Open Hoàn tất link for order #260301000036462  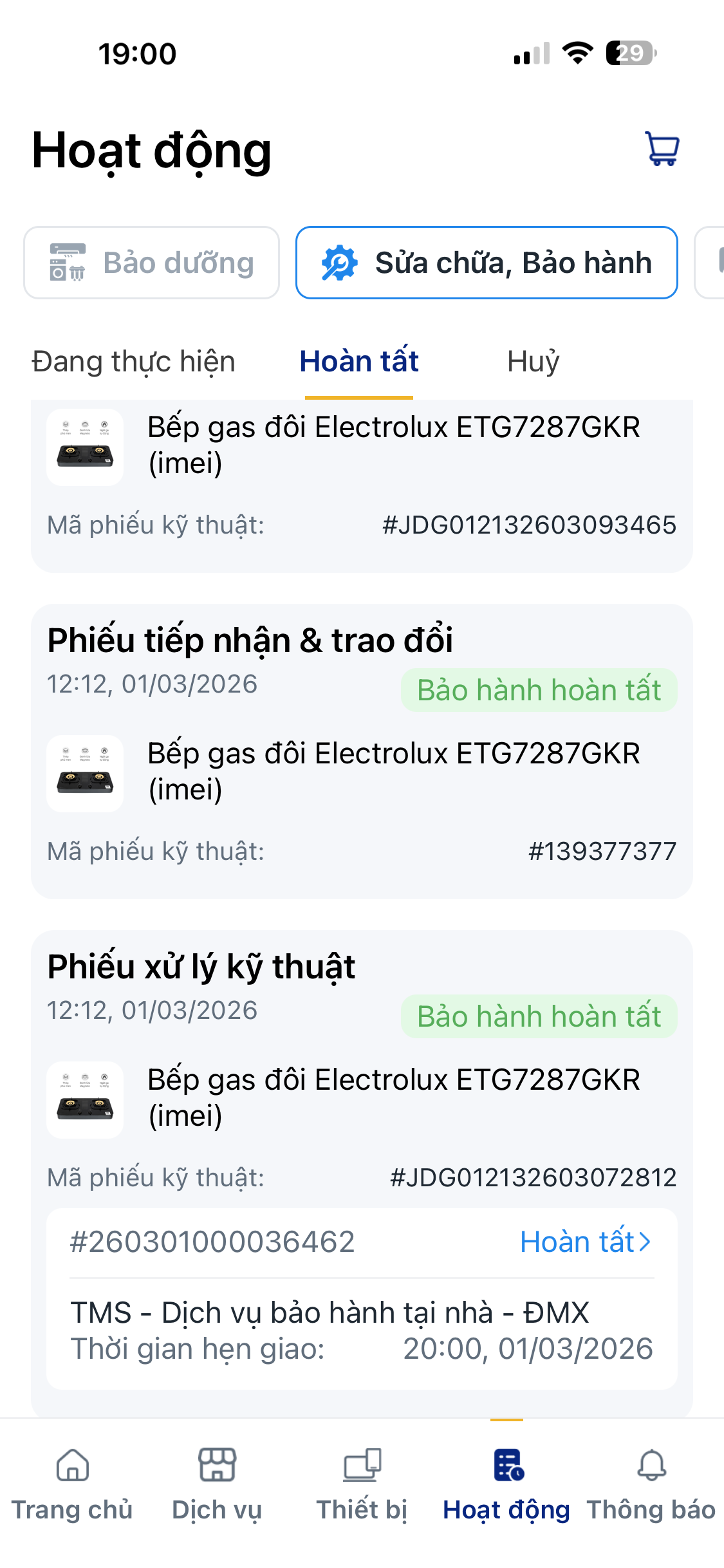click(x=585, y=1242)
